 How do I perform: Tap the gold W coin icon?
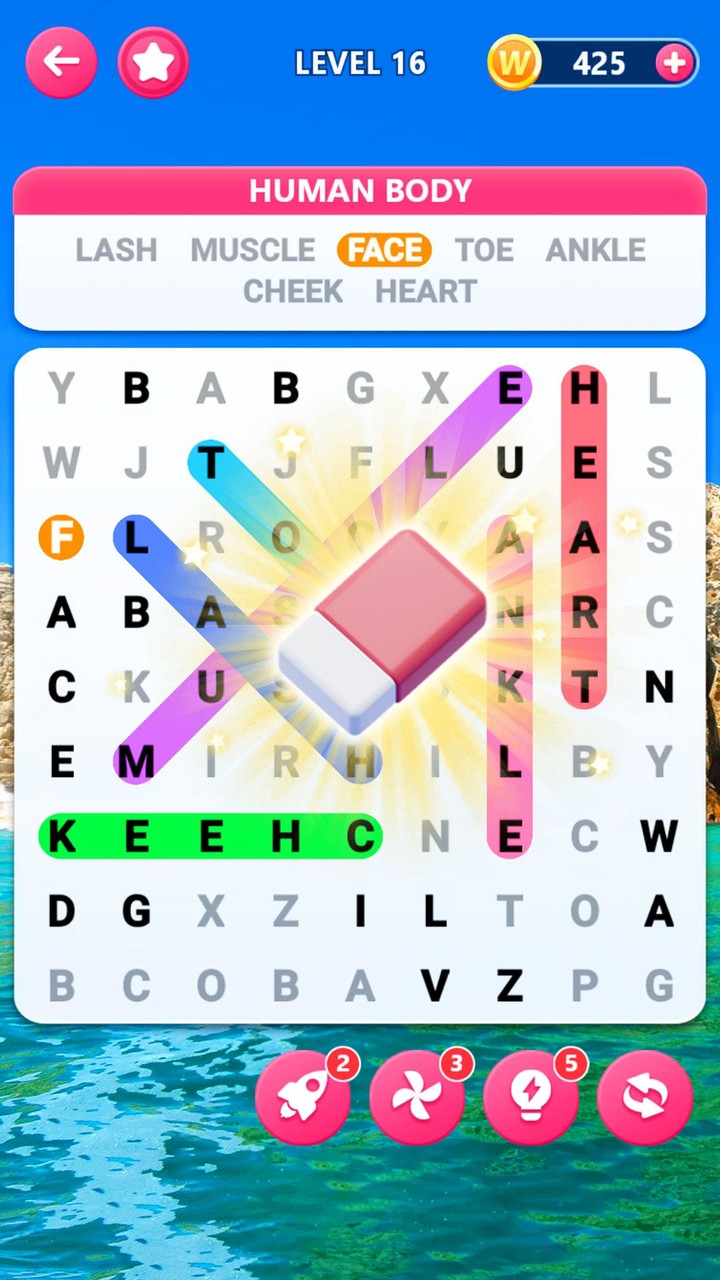(x=514, y=62)
